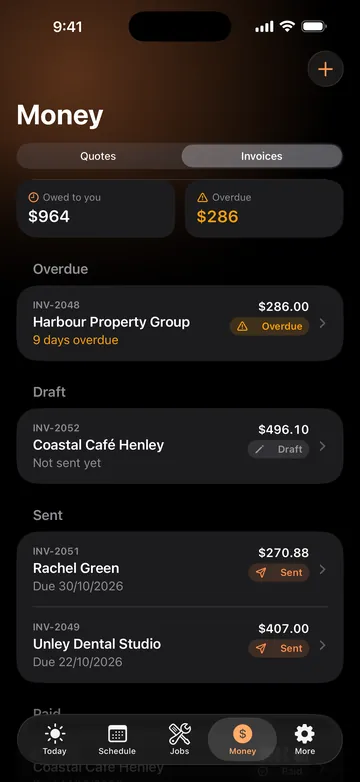Tap the plus button to add new
Image resolution: width=360 pixels, height=782 pixels.
(x=325, y=69)
